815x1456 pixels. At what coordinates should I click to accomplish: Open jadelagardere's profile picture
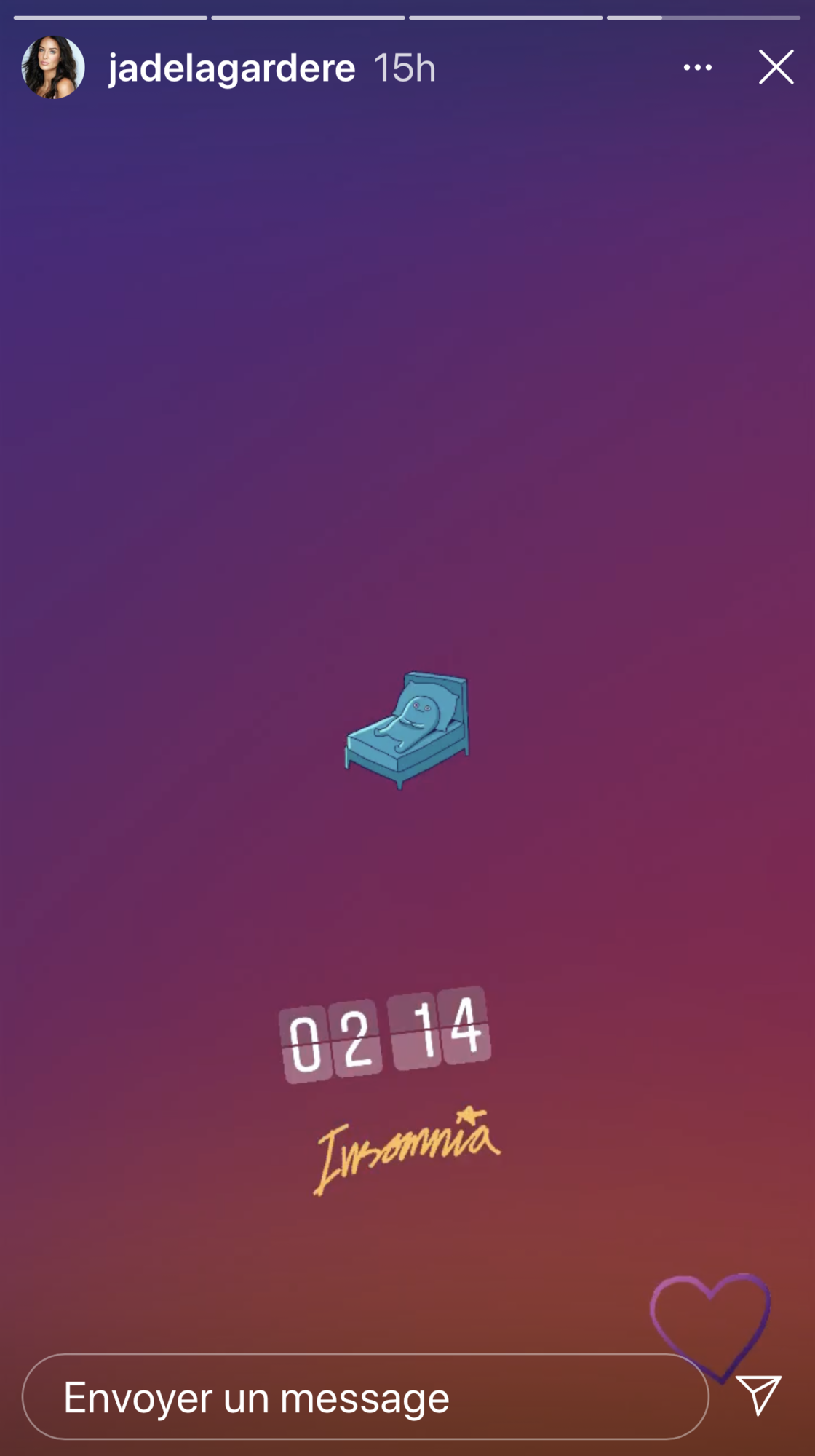53,68
